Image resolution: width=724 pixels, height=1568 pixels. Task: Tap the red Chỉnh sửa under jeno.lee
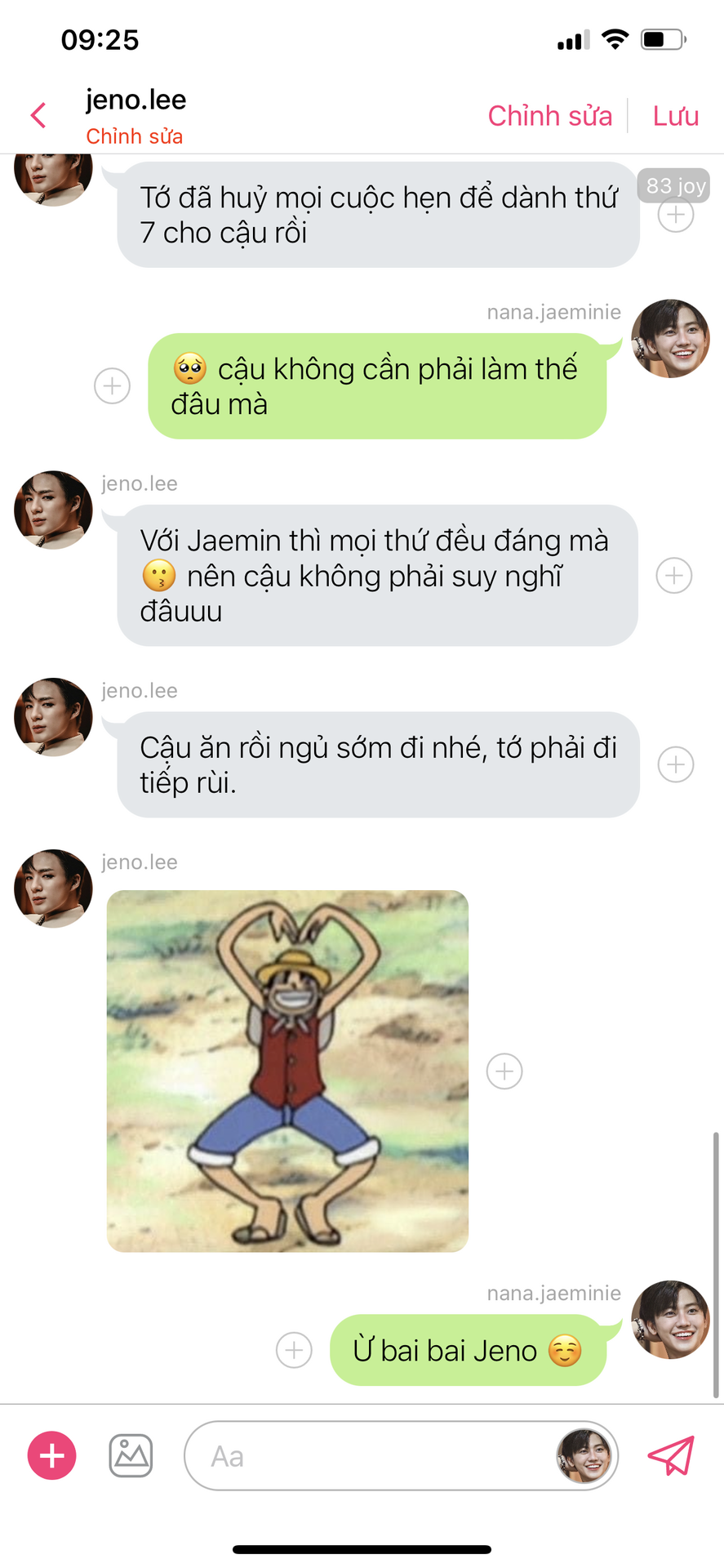pos(135,136)
